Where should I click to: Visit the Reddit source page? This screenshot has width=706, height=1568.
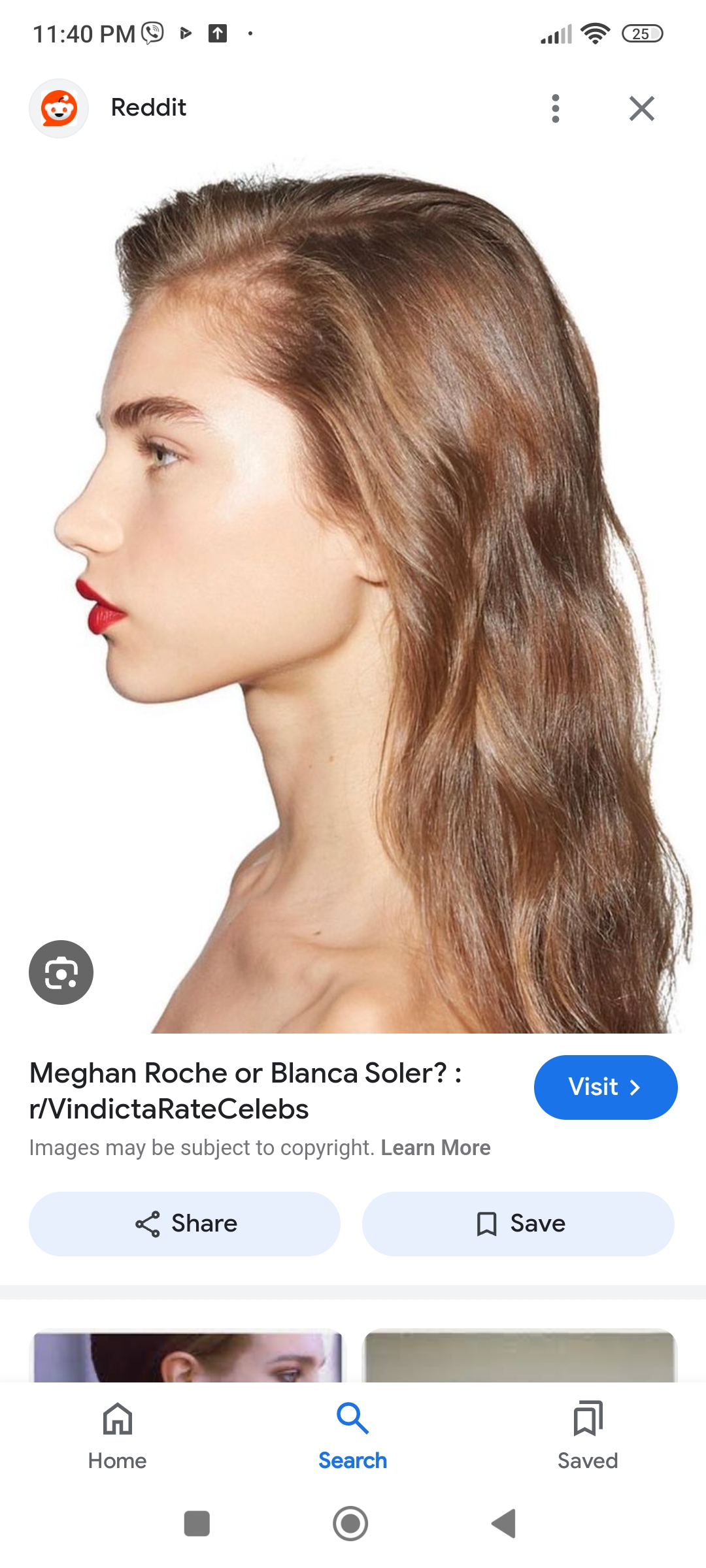pos(605,1087)
